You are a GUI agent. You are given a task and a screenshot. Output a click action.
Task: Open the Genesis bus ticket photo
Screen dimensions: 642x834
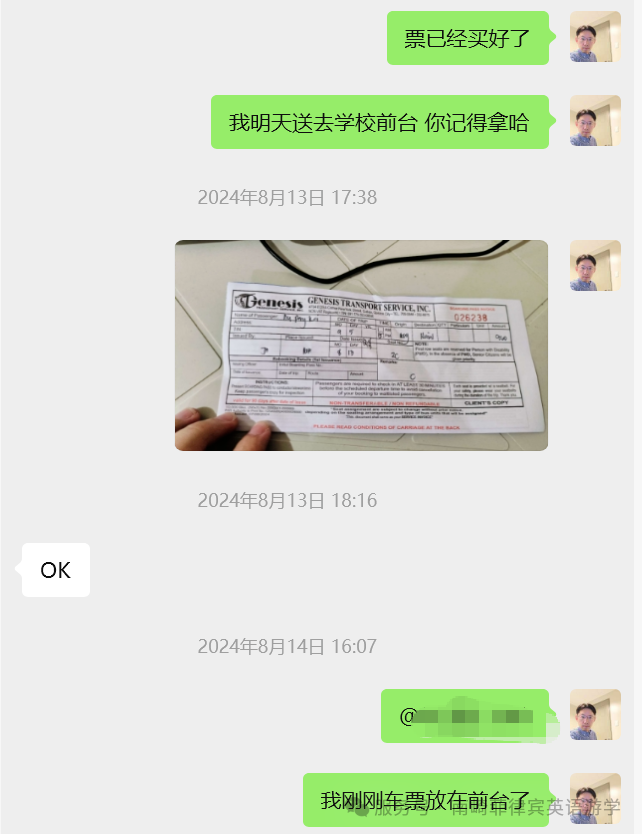361,345
